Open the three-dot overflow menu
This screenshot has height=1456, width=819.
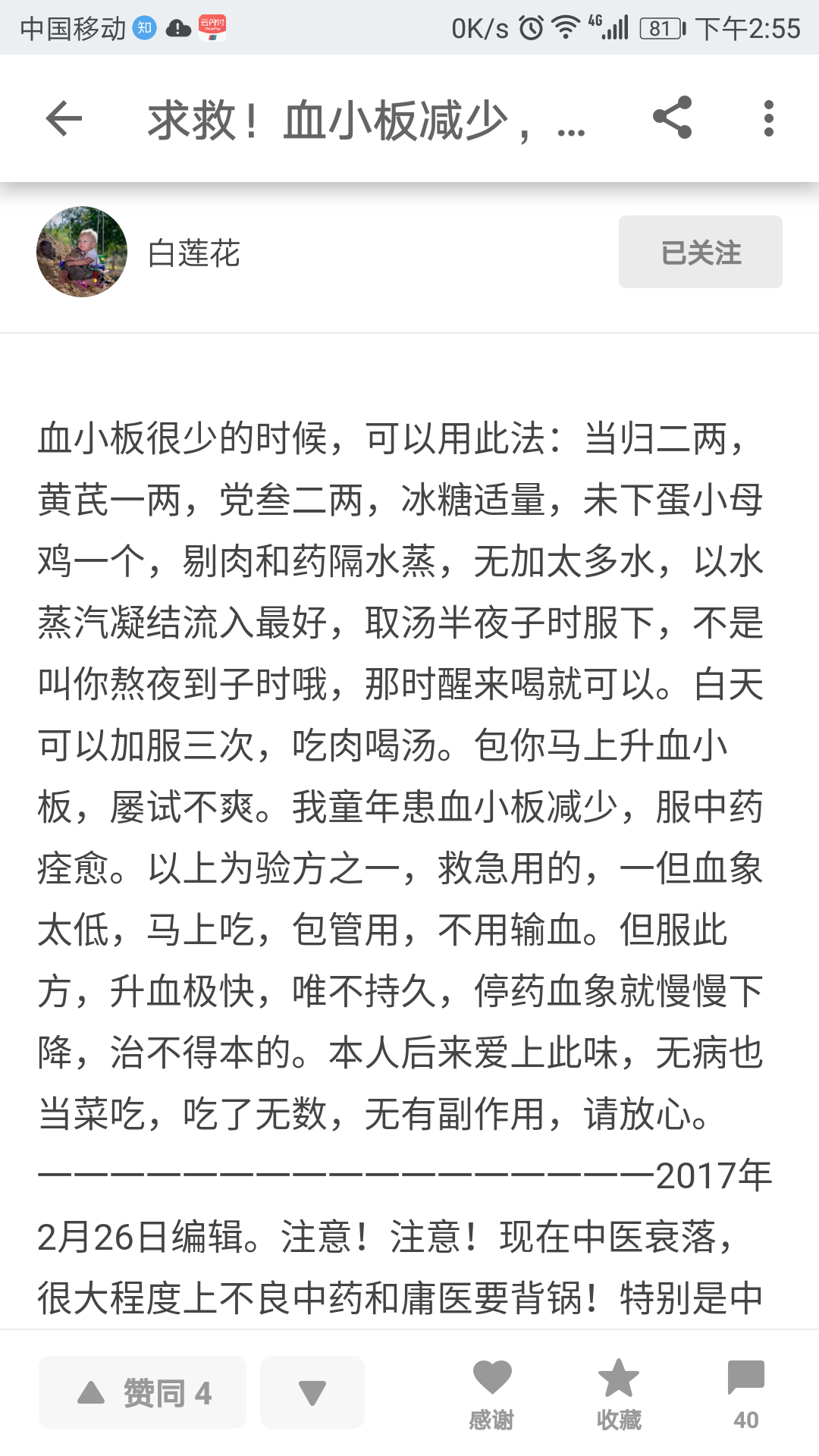tap(768, 118)
